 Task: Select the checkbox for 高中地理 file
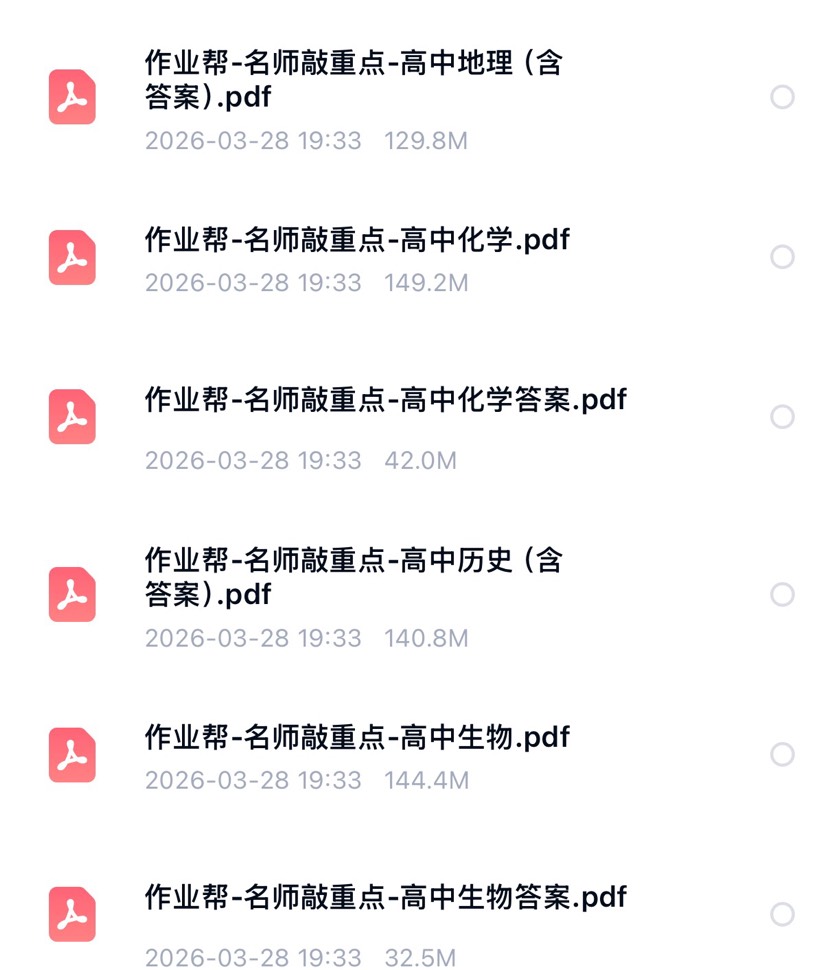tap(783, 98)
